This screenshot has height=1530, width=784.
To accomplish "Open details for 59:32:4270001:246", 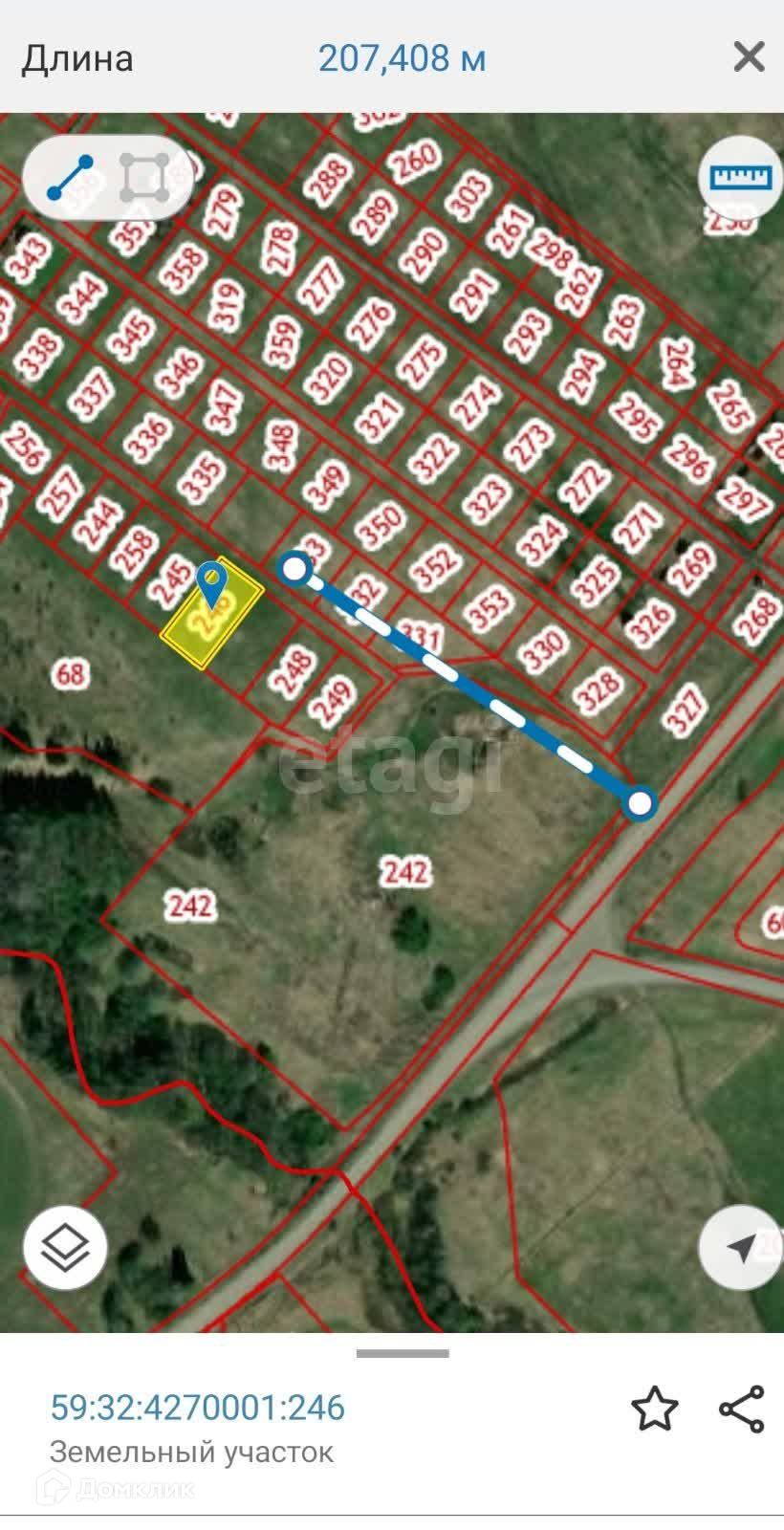I will point(198,1408).
